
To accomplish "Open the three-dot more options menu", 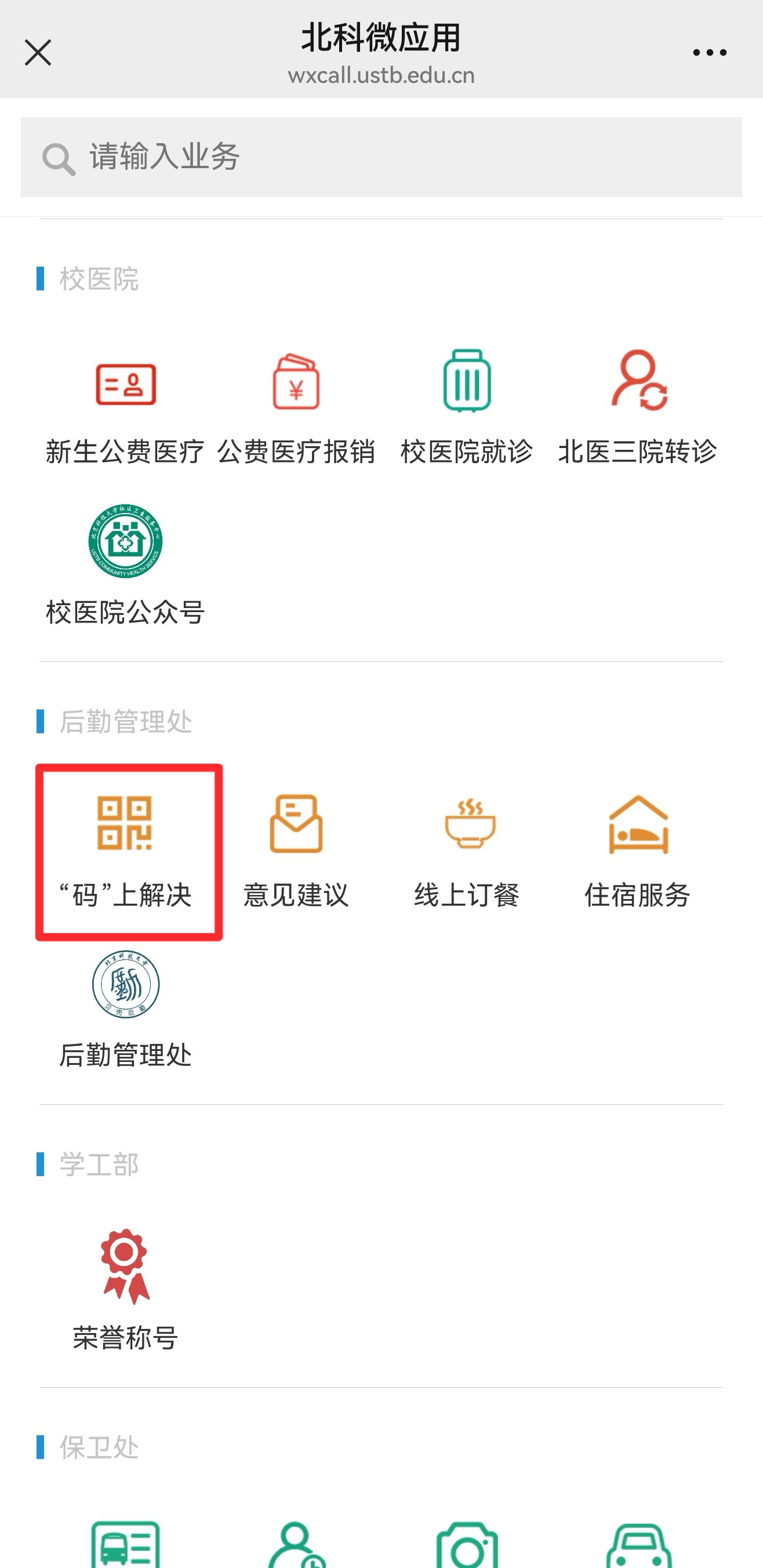I will pos(710,53).
